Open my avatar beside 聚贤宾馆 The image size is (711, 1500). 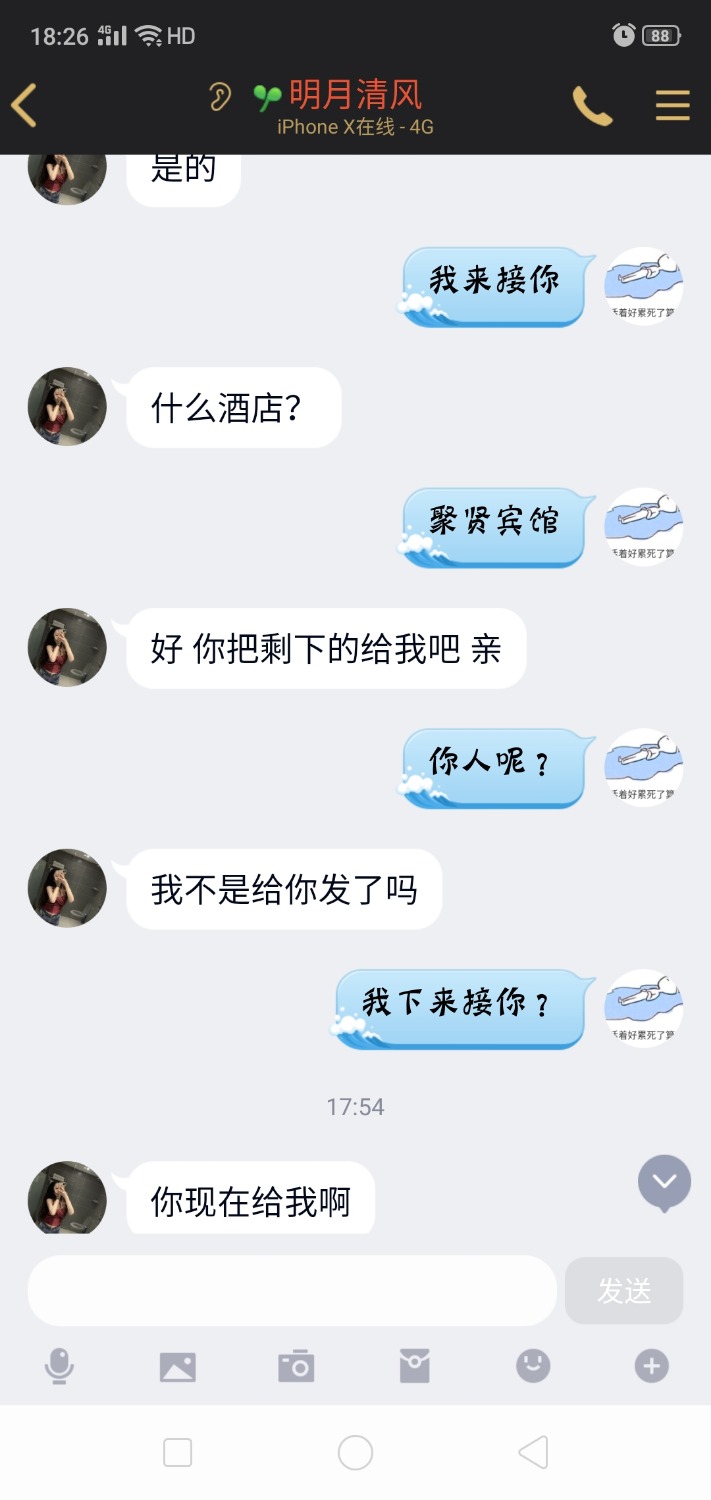click(x=644, y=527)
